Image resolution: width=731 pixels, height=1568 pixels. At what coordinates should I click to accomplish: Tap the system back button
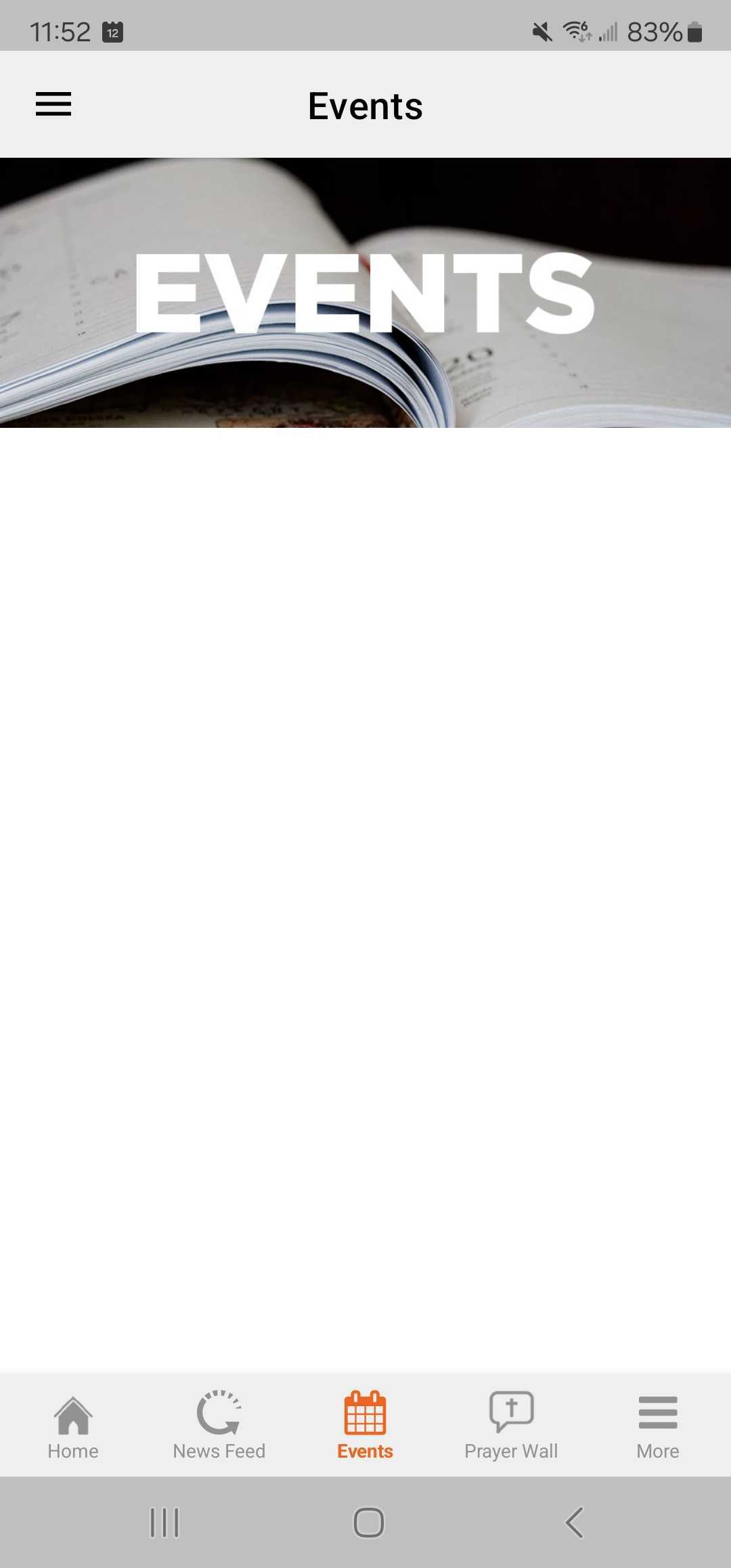tap(574, 1523)
